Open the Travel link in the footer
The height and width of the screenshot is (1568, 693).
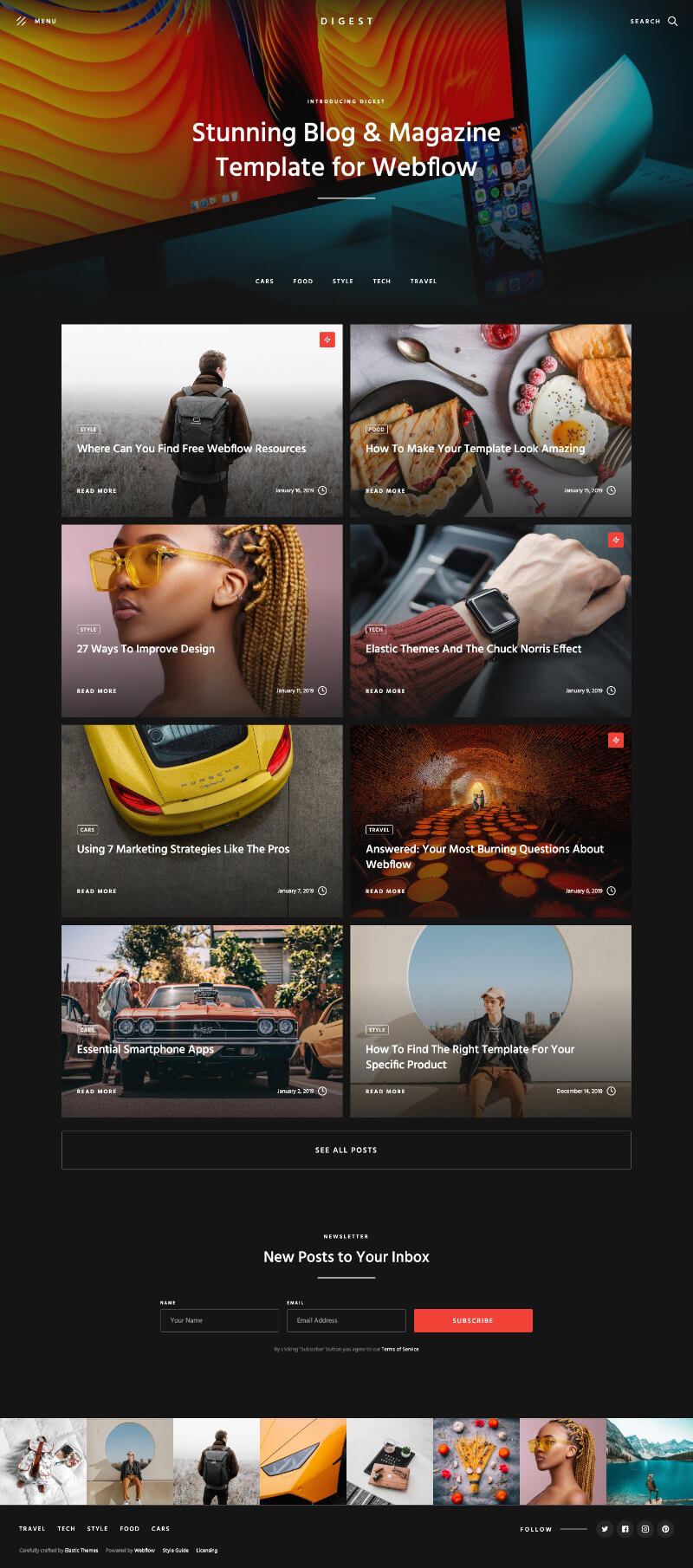32,1529
